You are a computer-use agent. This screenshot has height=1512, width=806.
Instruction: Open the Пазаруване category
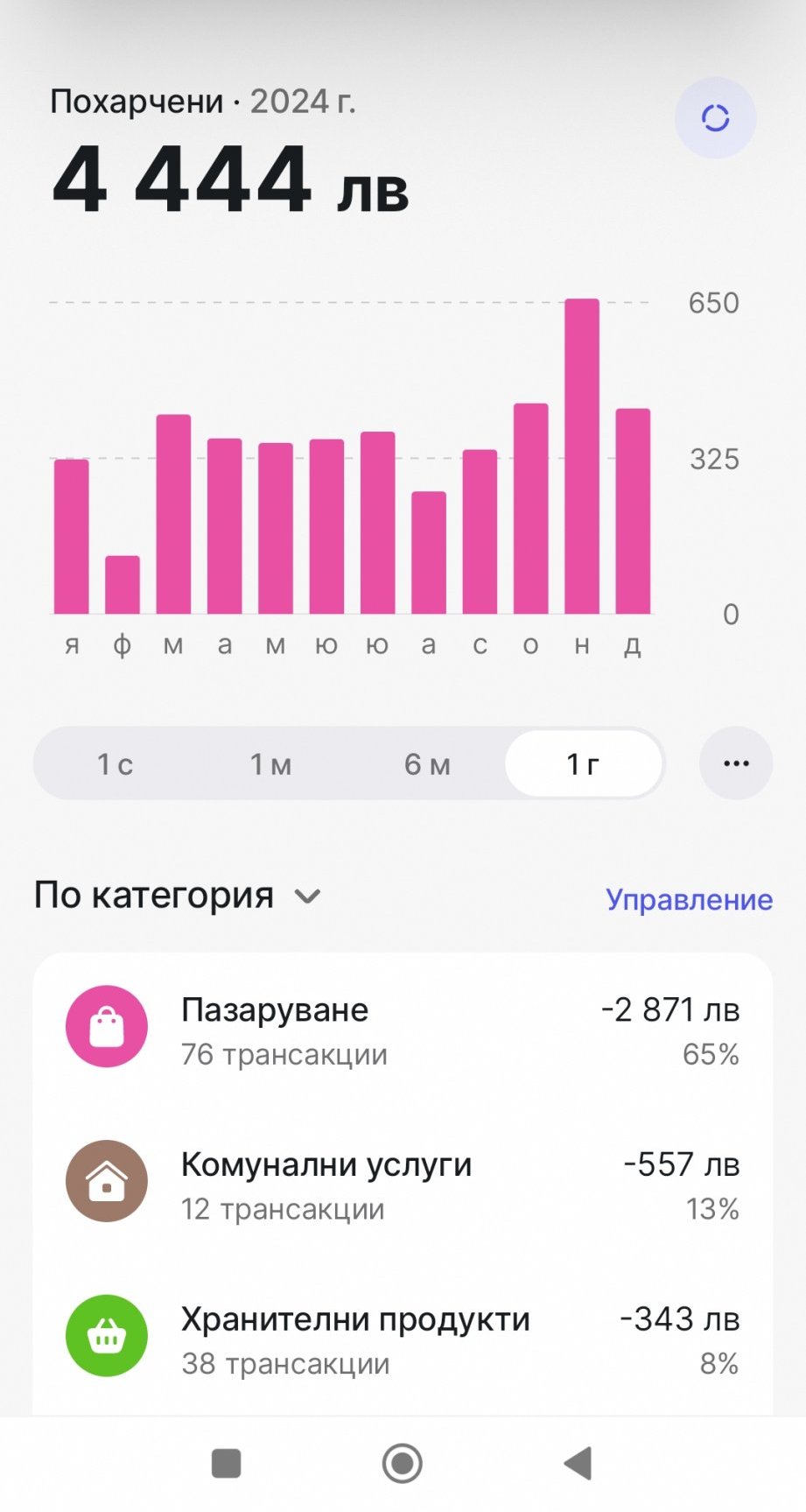(403, 1030)
